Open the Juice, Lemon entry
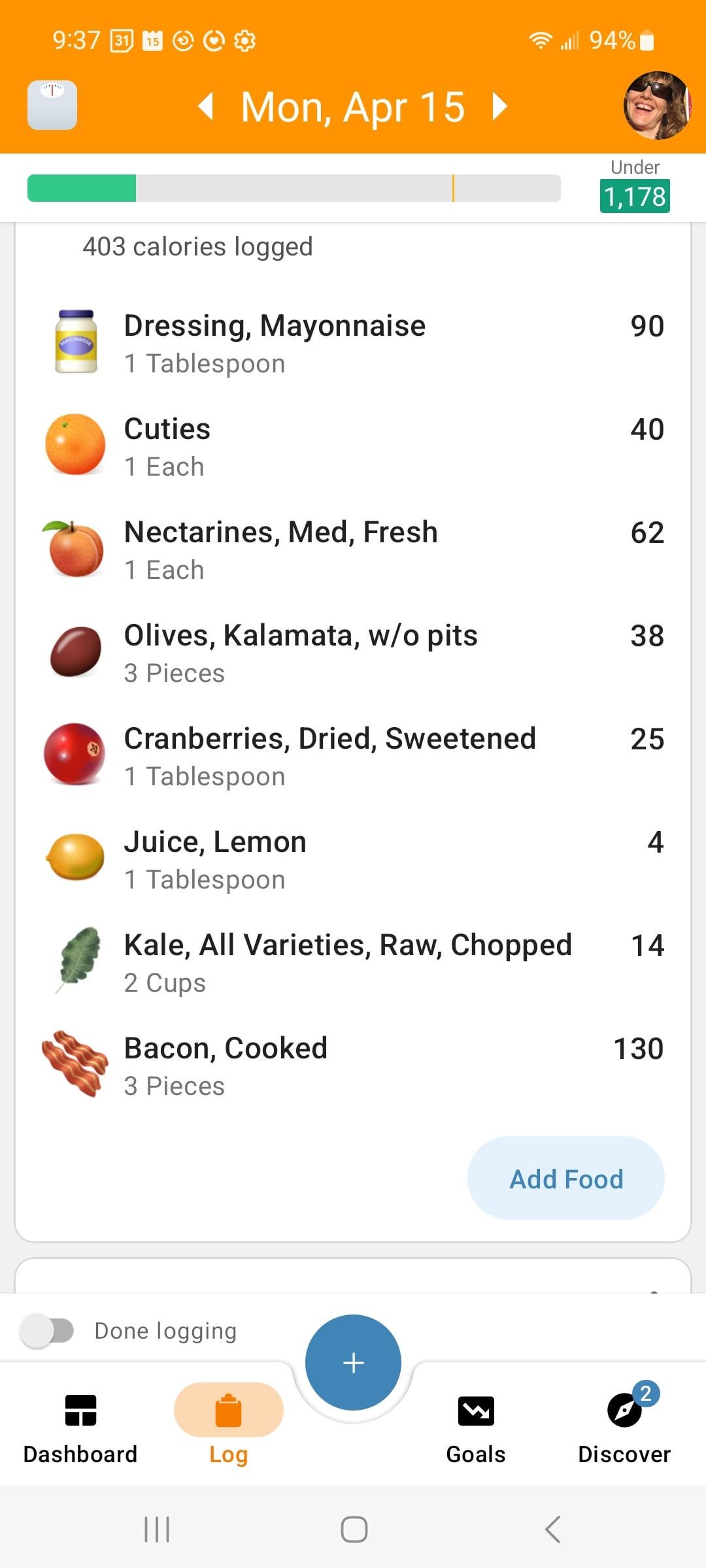The width and height of the screenshot is (706, 1568). tap(353, 859)
